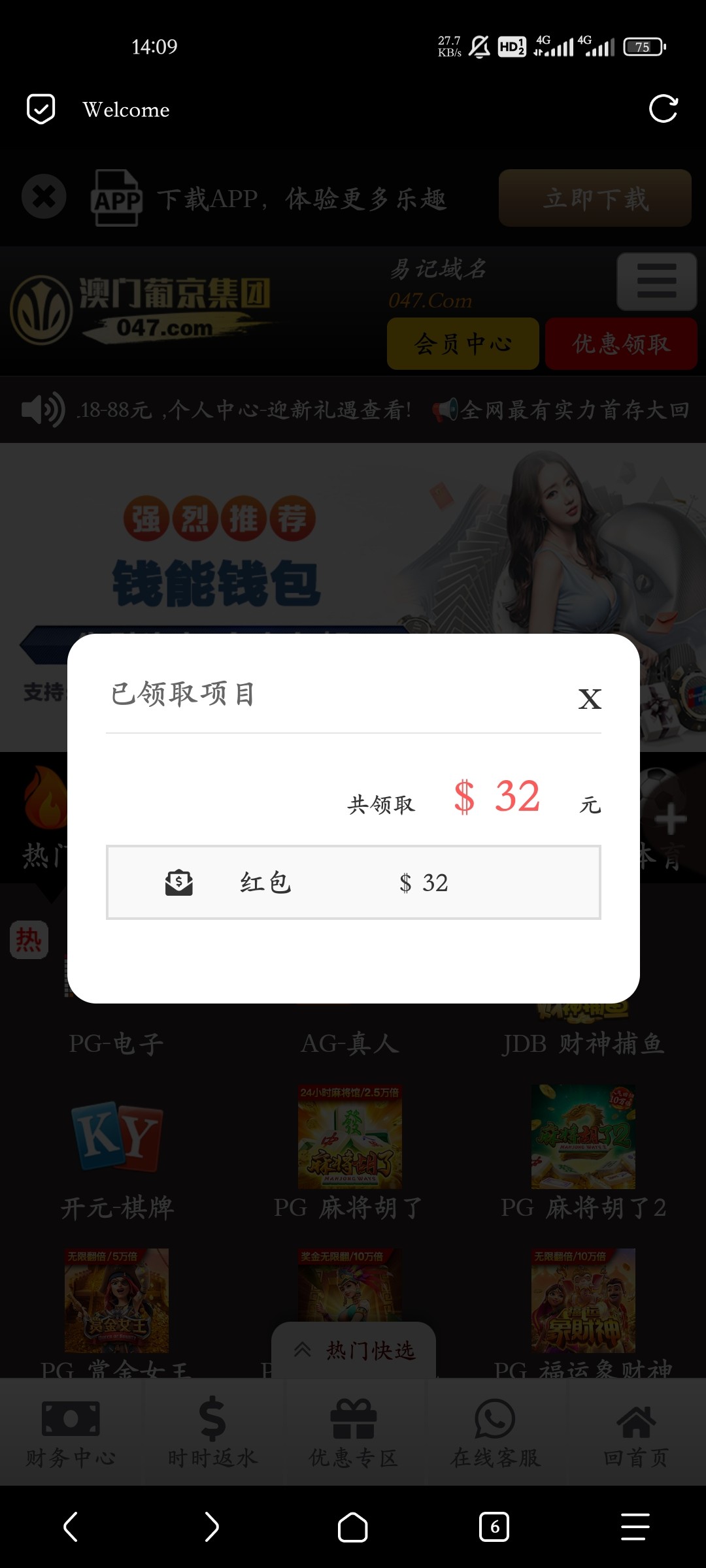Viewport: 706px width, 1568px height.
Task: Go to the browser home page
Action: pyautogui.click(x=352, y=1527)
